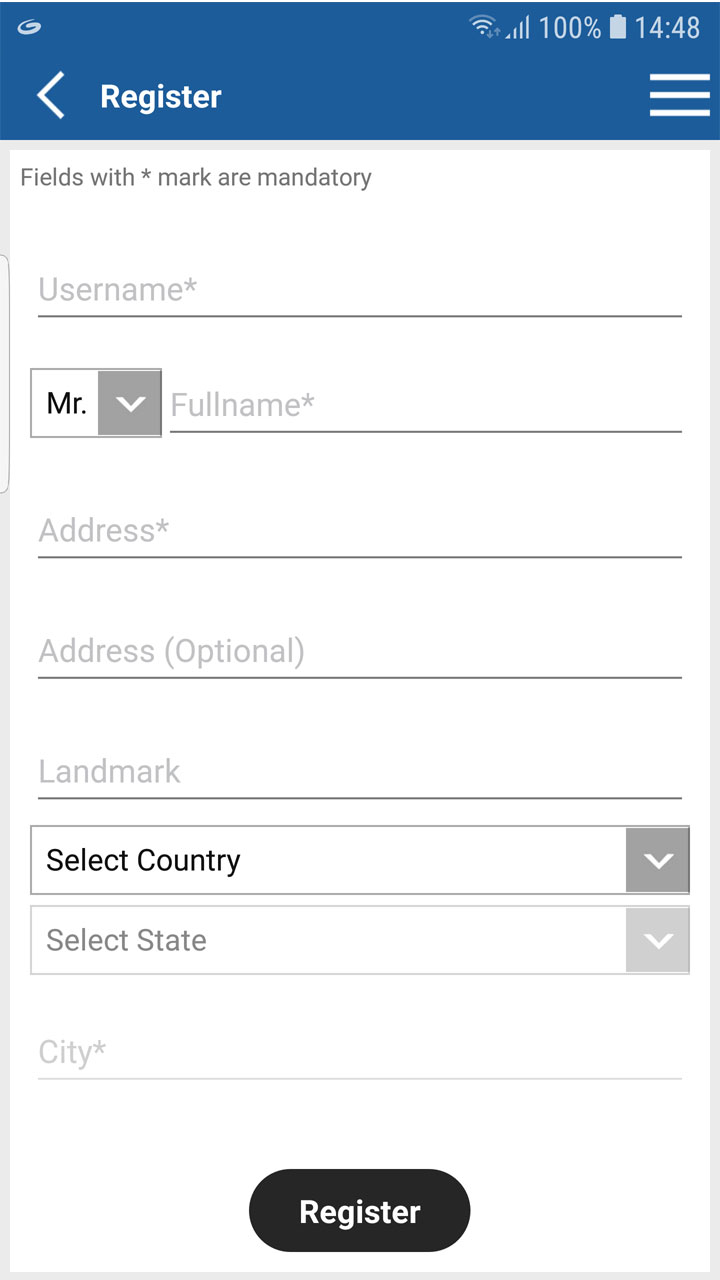
Task: Expand the Mr. title dropdown
Action: tap(96, 403)
